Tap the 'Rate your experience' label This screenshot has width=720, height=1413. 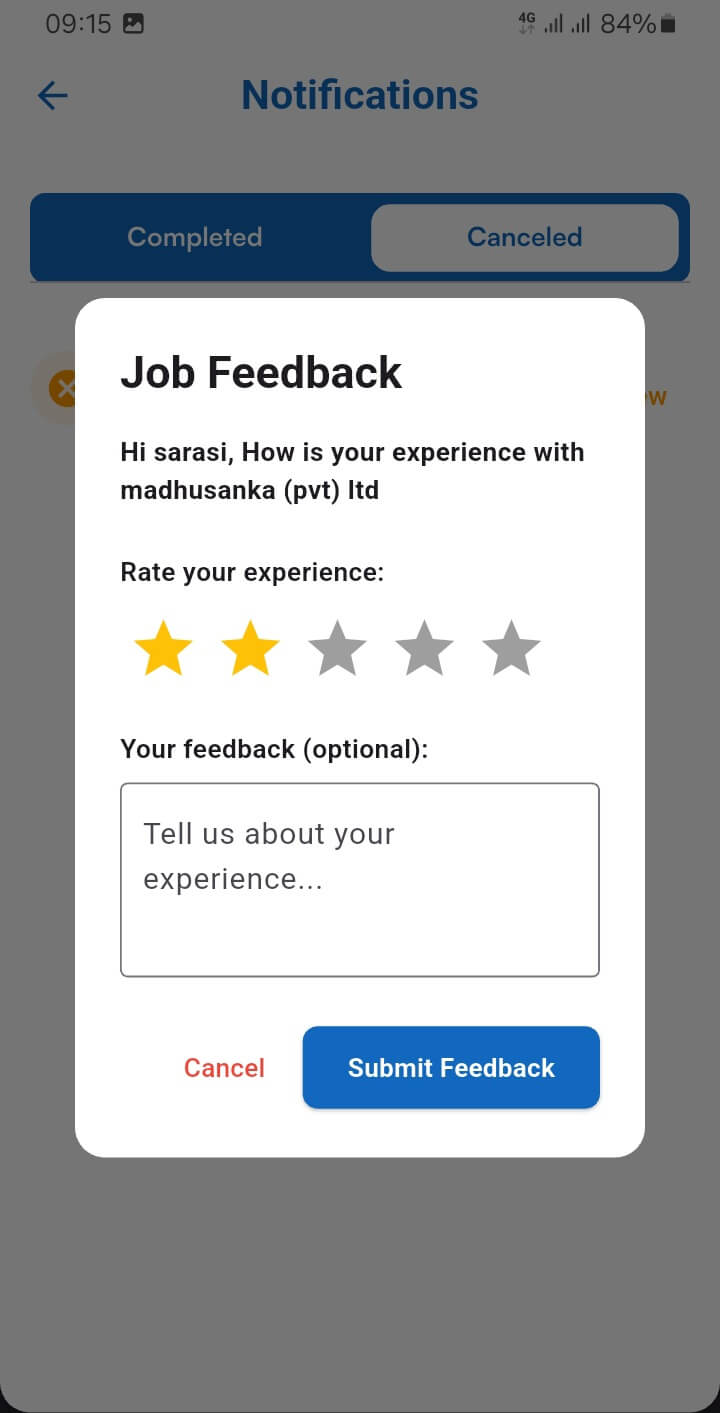[x=251, y=571]
